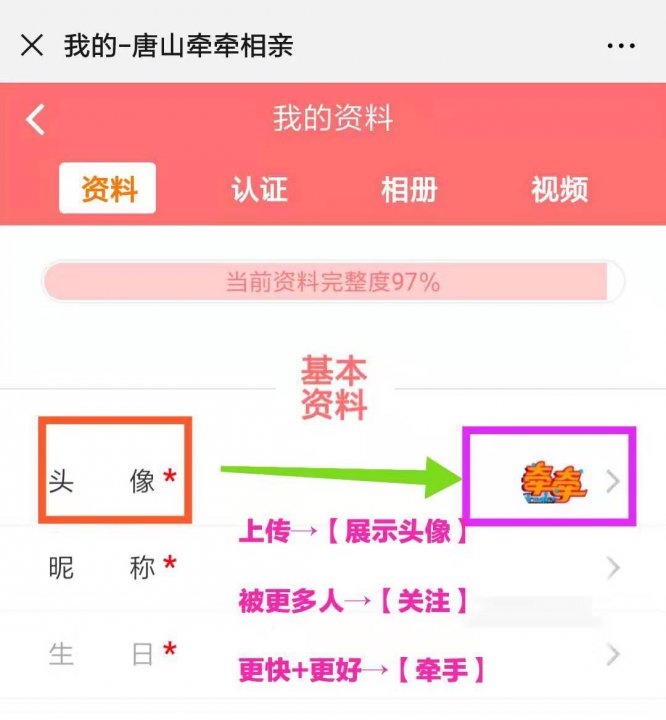Close the 我的-唐山牵牵相亲 page

pyautogui.click(x=32, y=45)
